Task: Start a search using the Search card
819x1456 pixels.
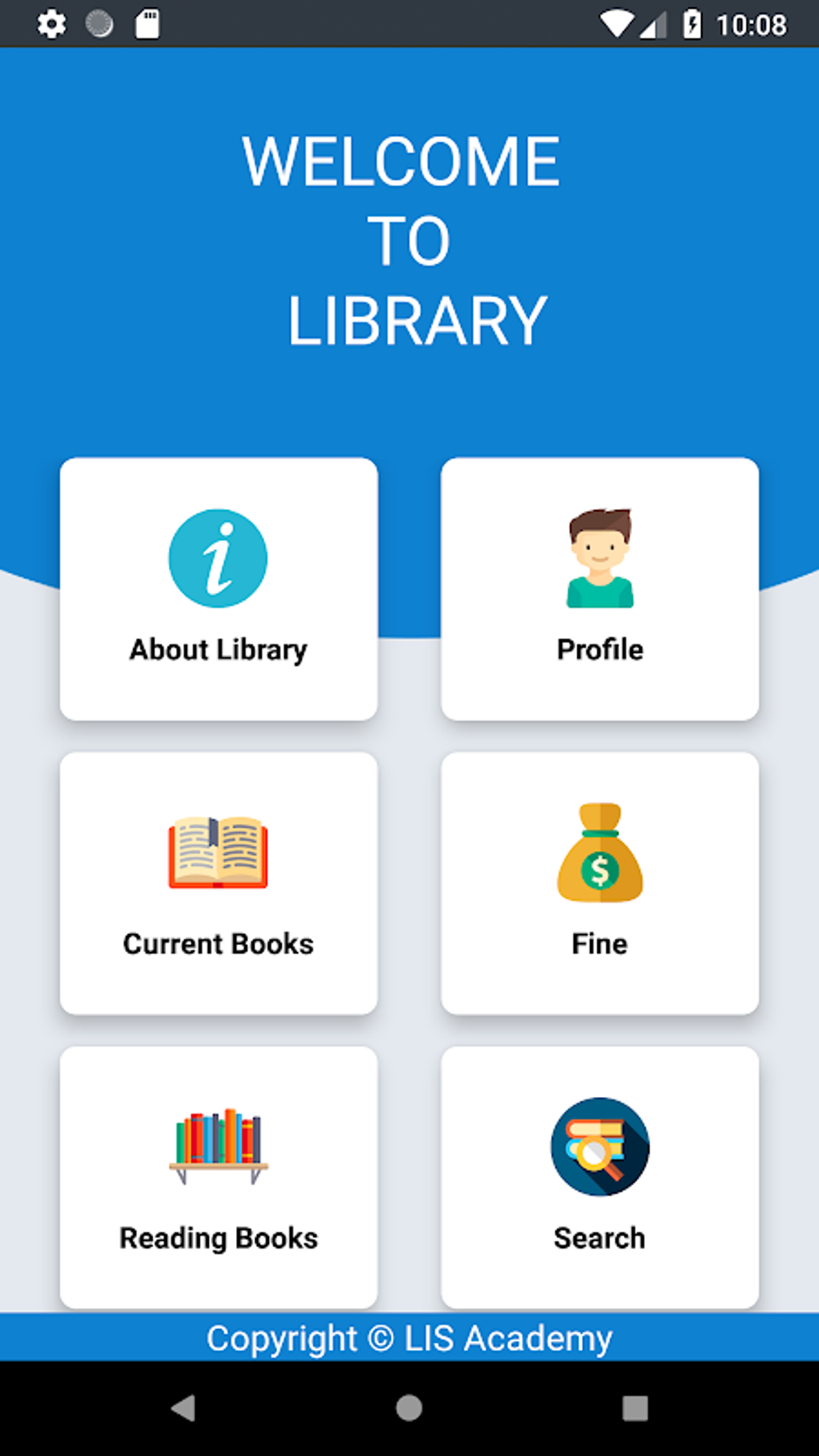Action: point(600,1177)
